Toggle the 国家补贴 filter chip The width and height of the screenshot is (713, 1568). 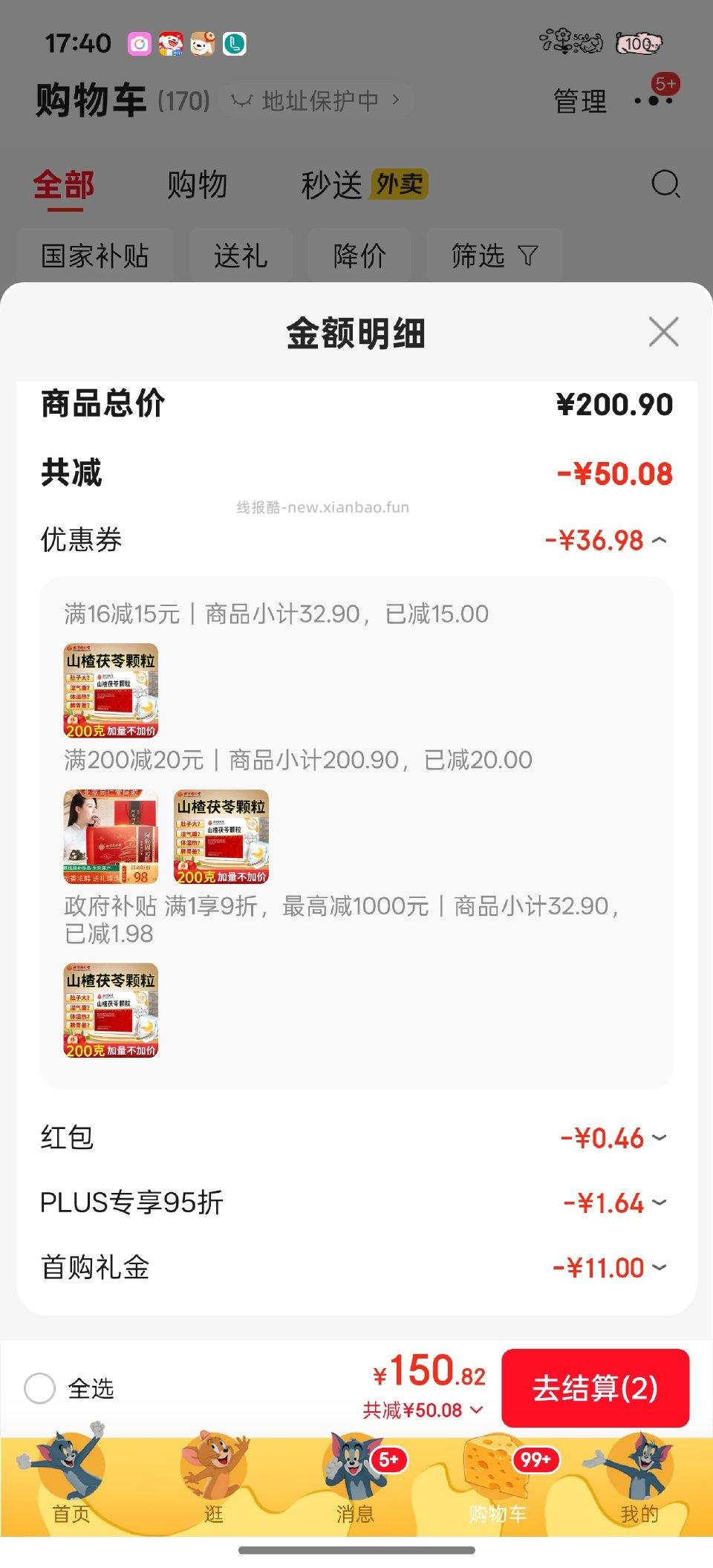tap(95, 256)
